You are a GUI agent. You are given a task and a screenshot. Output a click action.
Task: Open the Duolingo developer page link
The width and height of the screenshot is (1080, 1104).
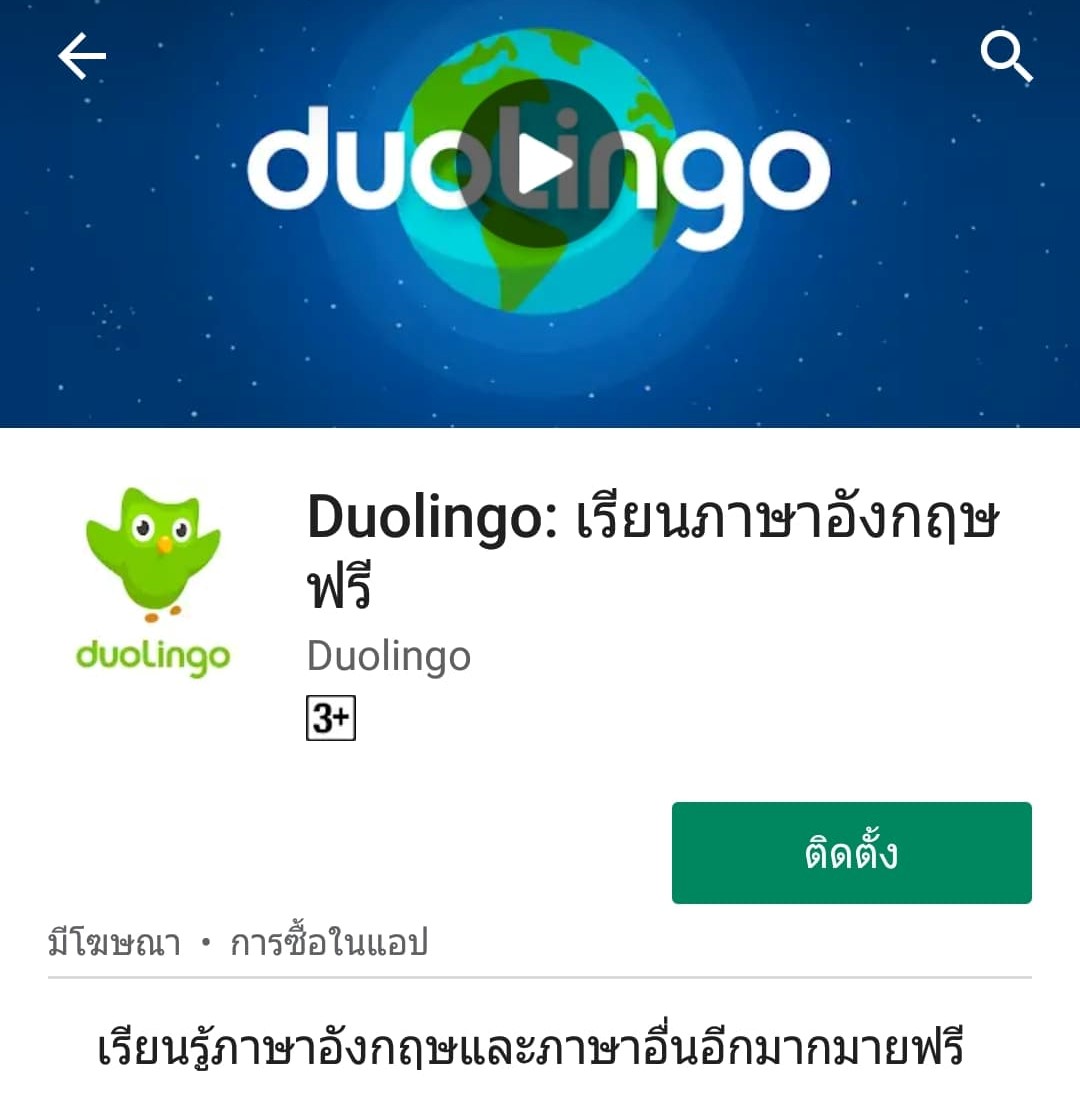(x=388, y=656)
